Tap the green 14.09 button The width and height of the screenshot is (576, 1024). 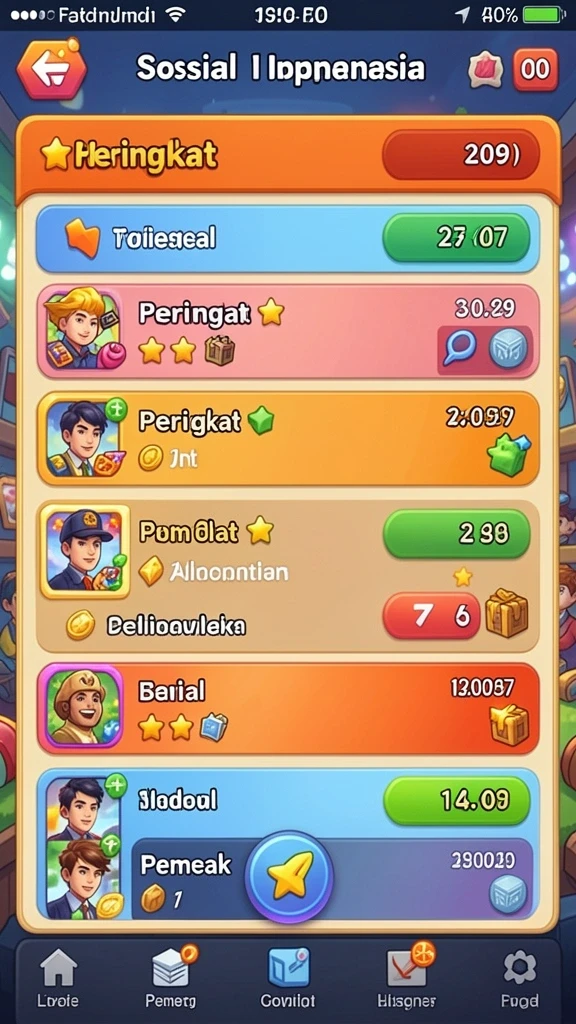[x=456, y=801]
